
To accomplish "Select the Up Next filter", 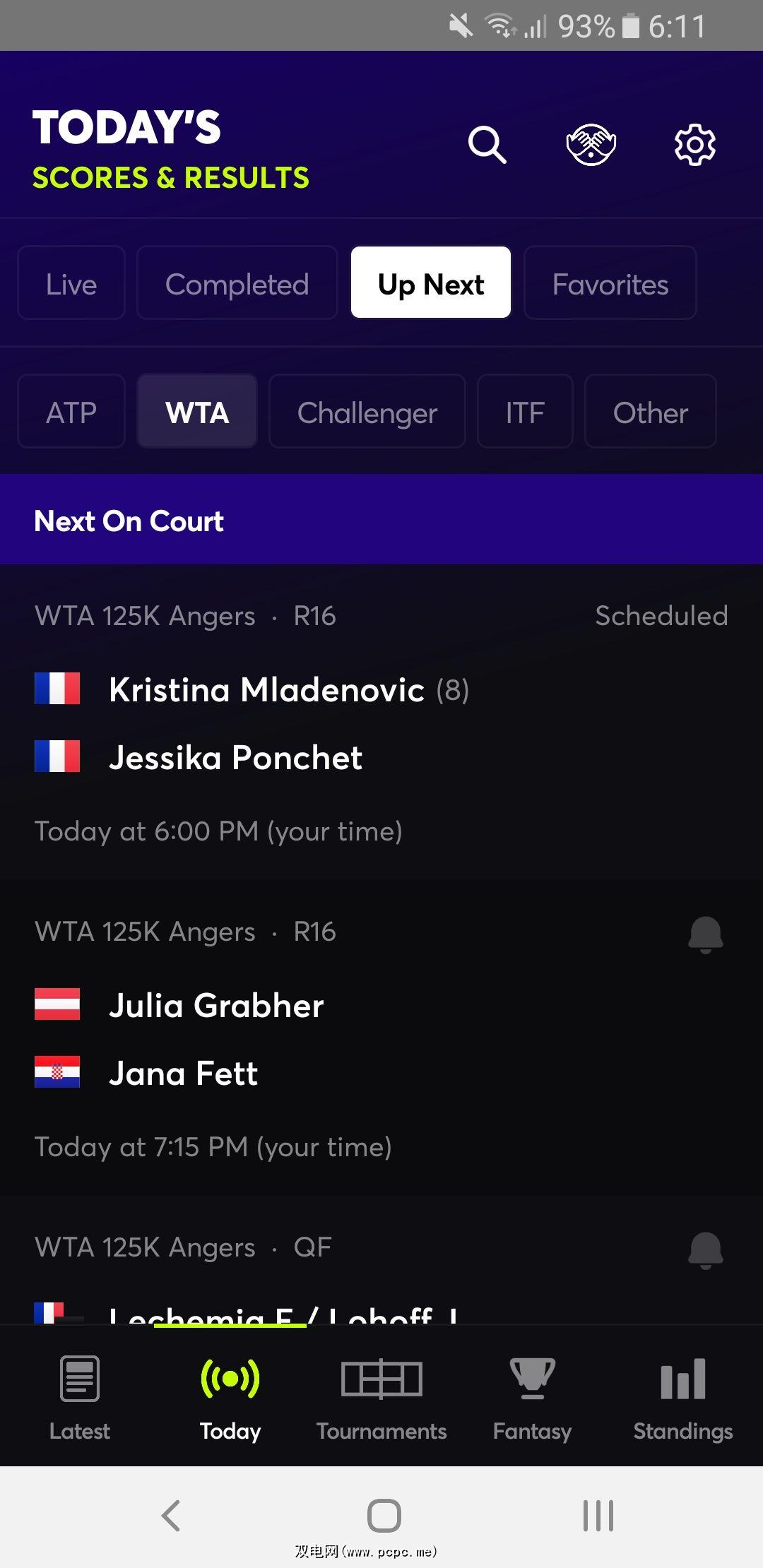I will tap(431, 284).
